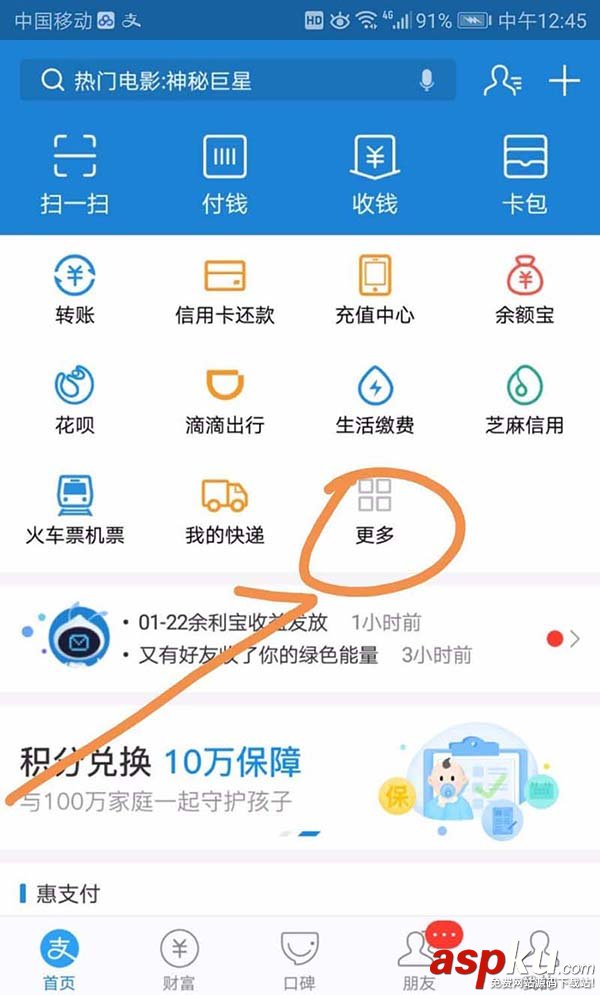Open 收钱 to receive money
Screen dimensions: 600x995
tap(375, 173)
